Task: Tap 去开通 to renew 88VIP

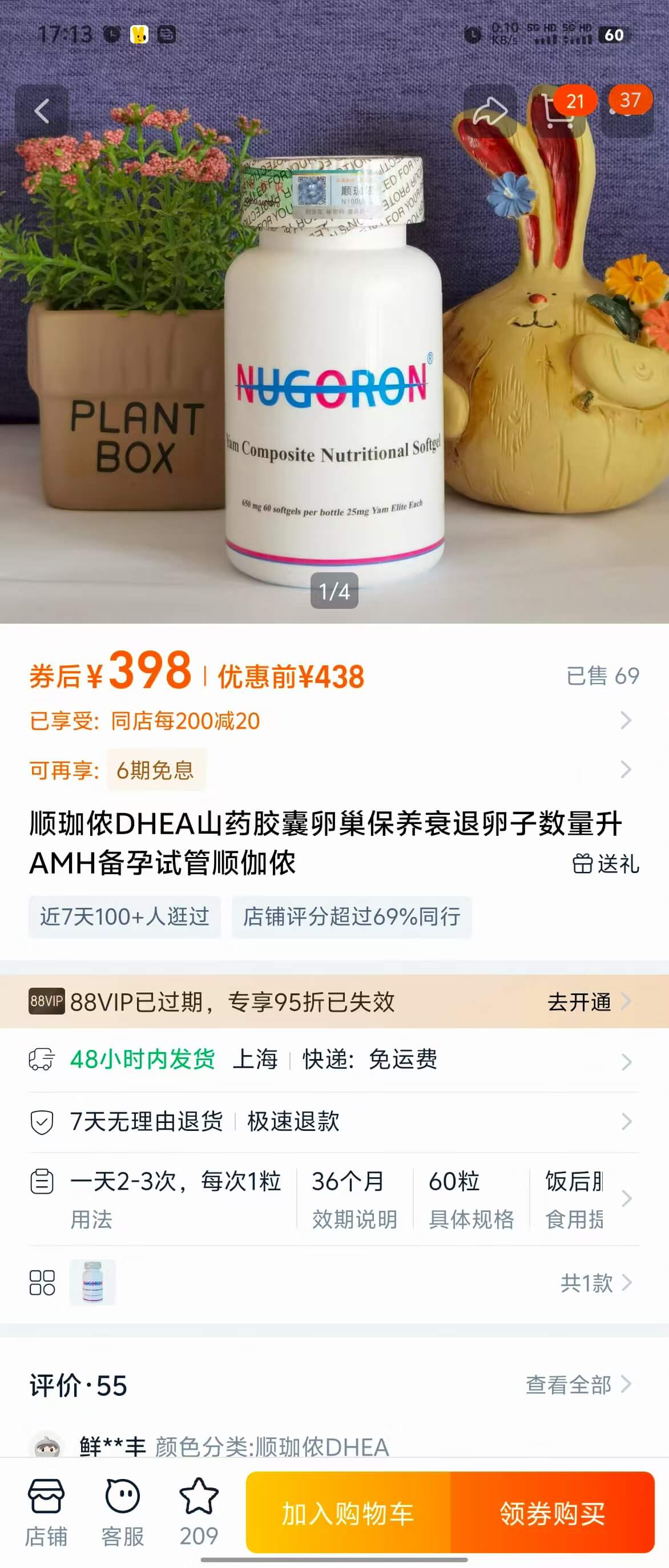Action: (x=587, y=1001)
